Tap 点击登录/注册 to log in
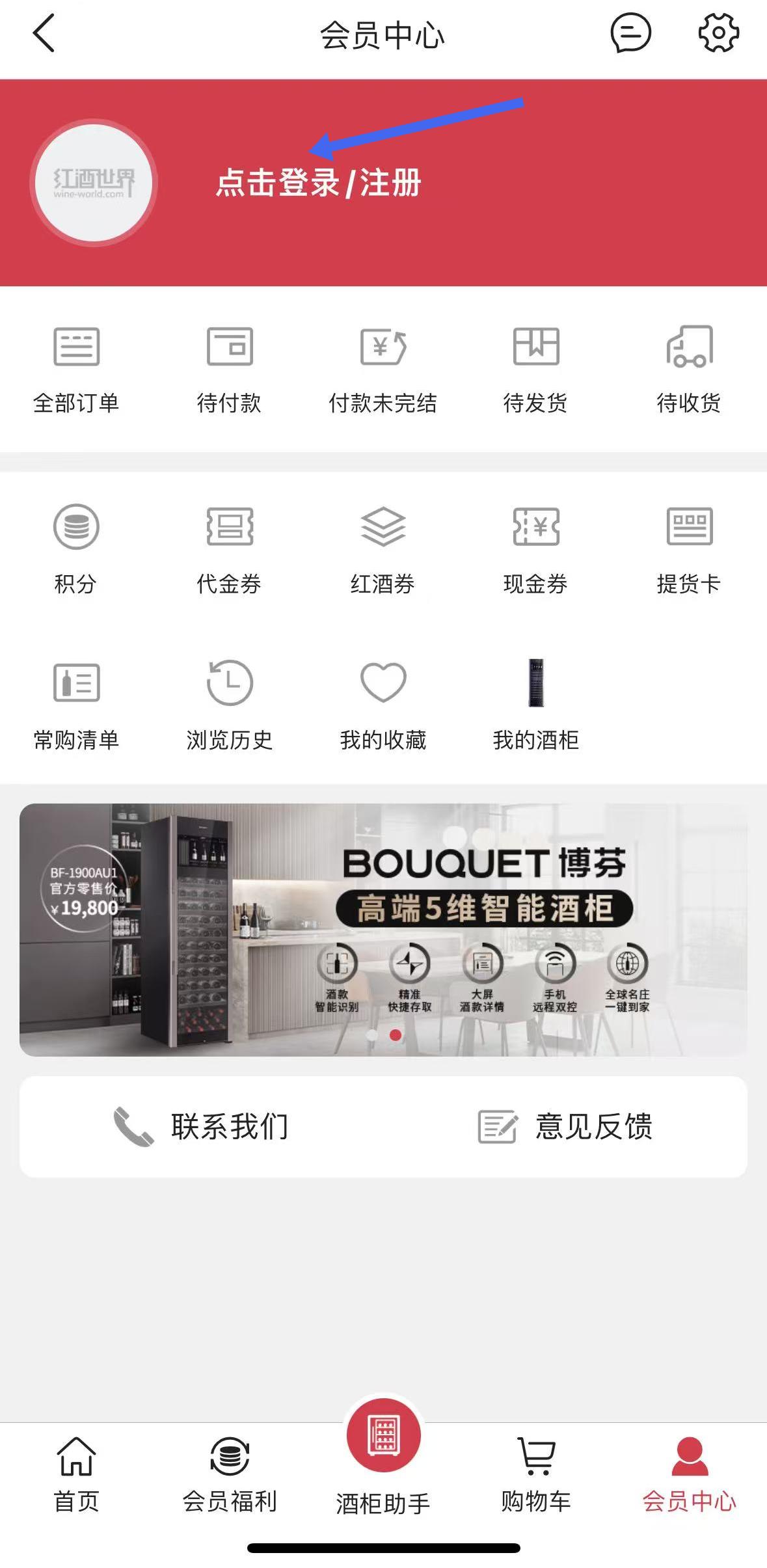 point(319,183)
